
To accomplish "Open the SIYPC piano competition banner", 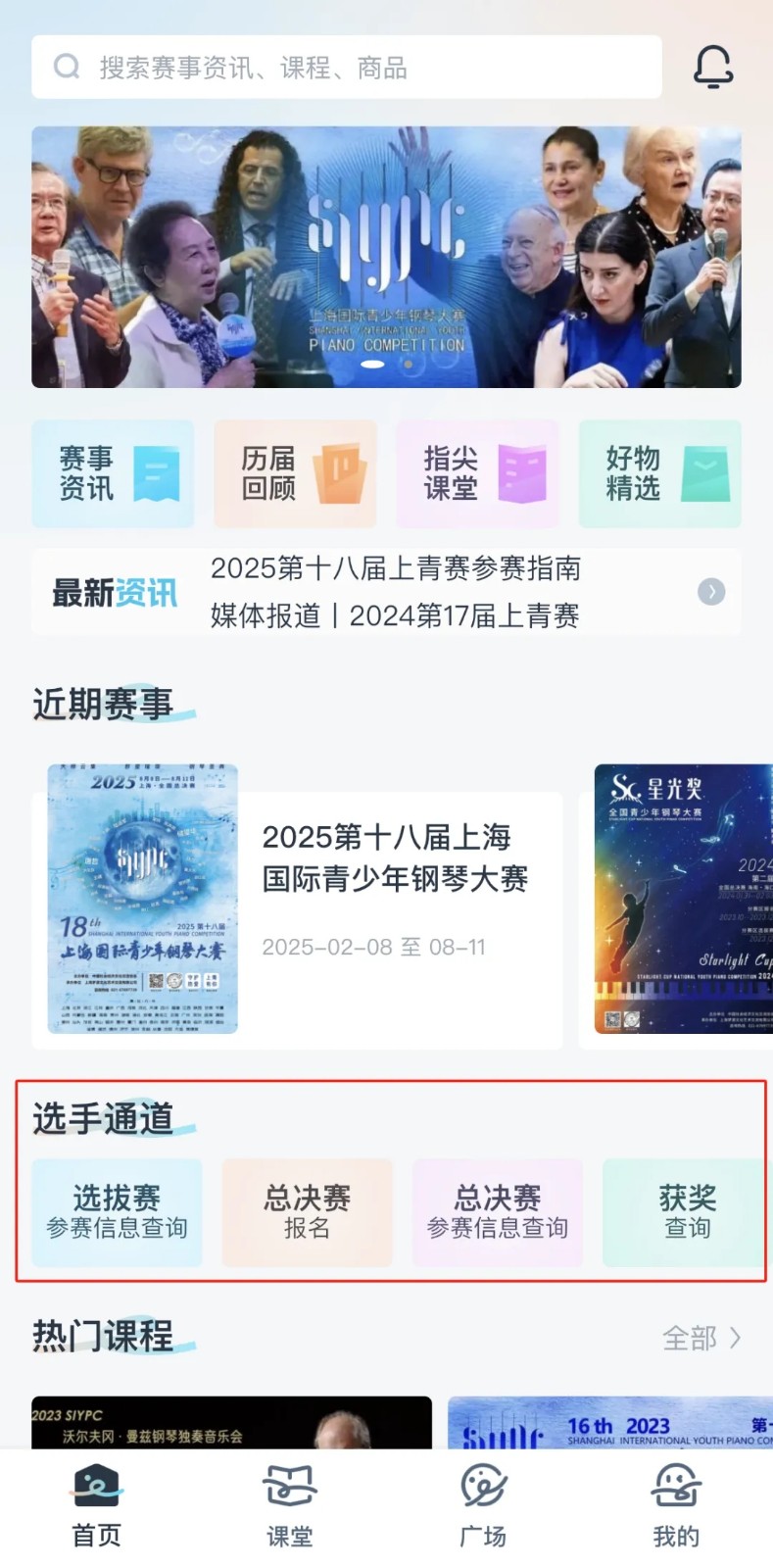I will (386, 257).
